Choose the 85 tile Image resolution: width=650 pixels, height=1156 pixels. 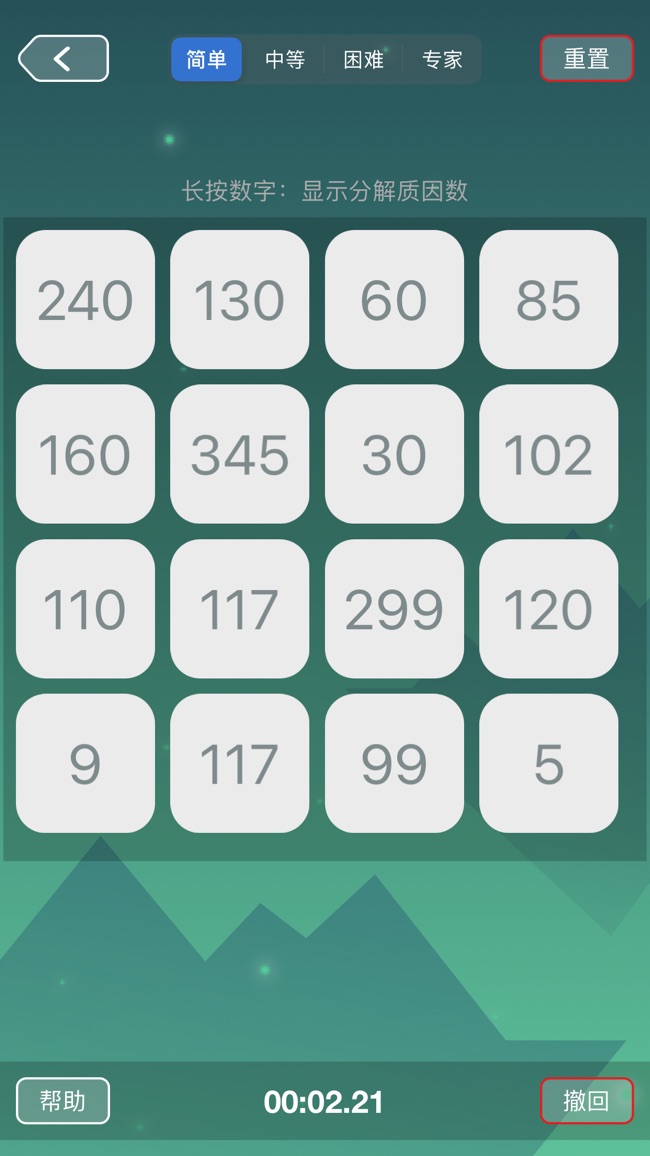(548, 300)
